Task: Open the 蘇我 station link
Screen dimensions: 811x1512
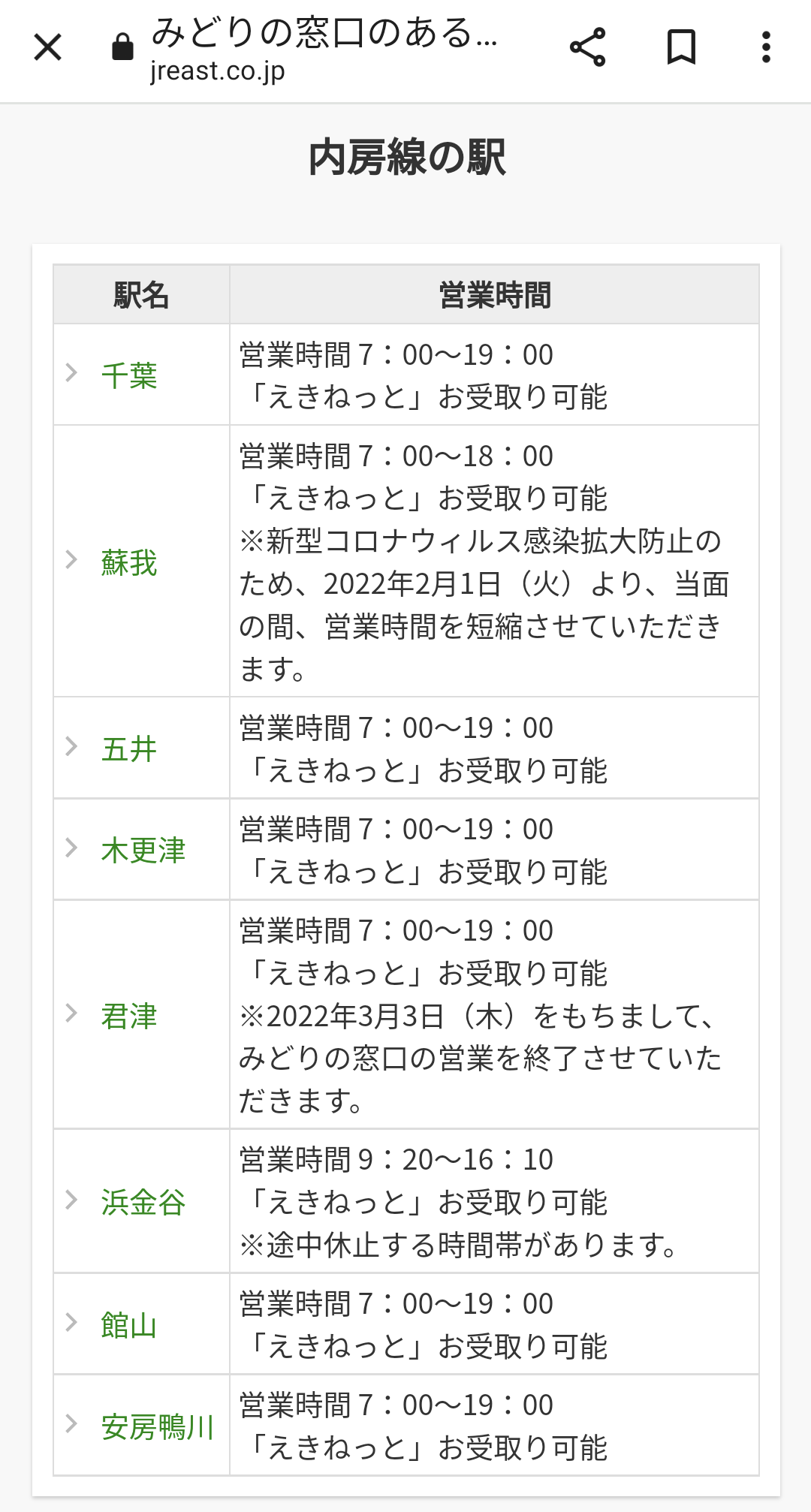Action: (129, 562)
